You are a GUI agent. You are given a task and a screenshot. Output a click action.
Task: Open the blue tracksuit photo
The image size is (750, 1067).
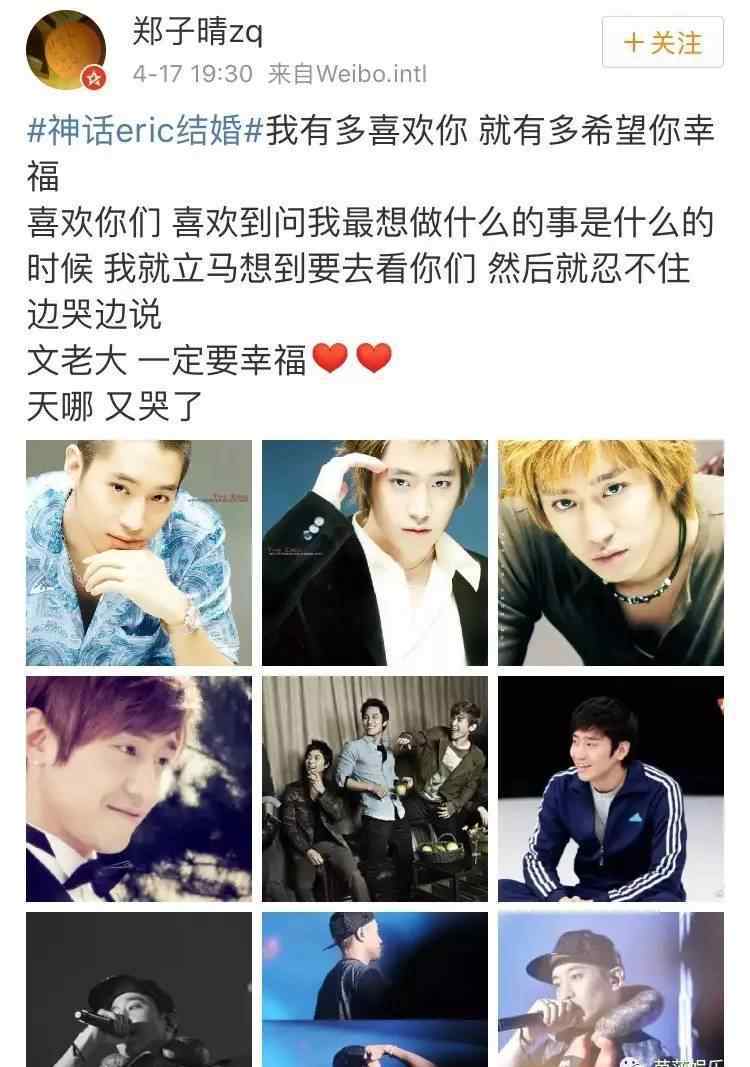(610, 789)
